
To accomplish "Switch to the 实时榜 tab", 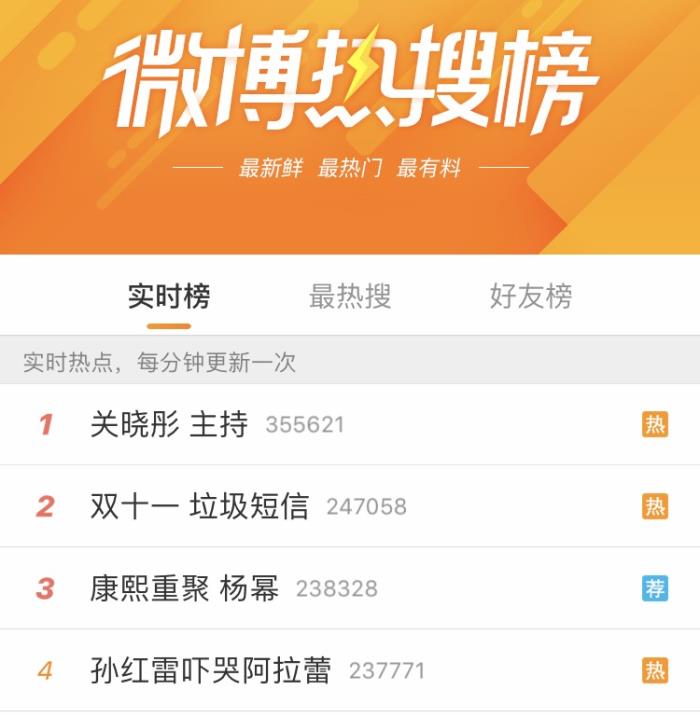I will tap(169, 296).
